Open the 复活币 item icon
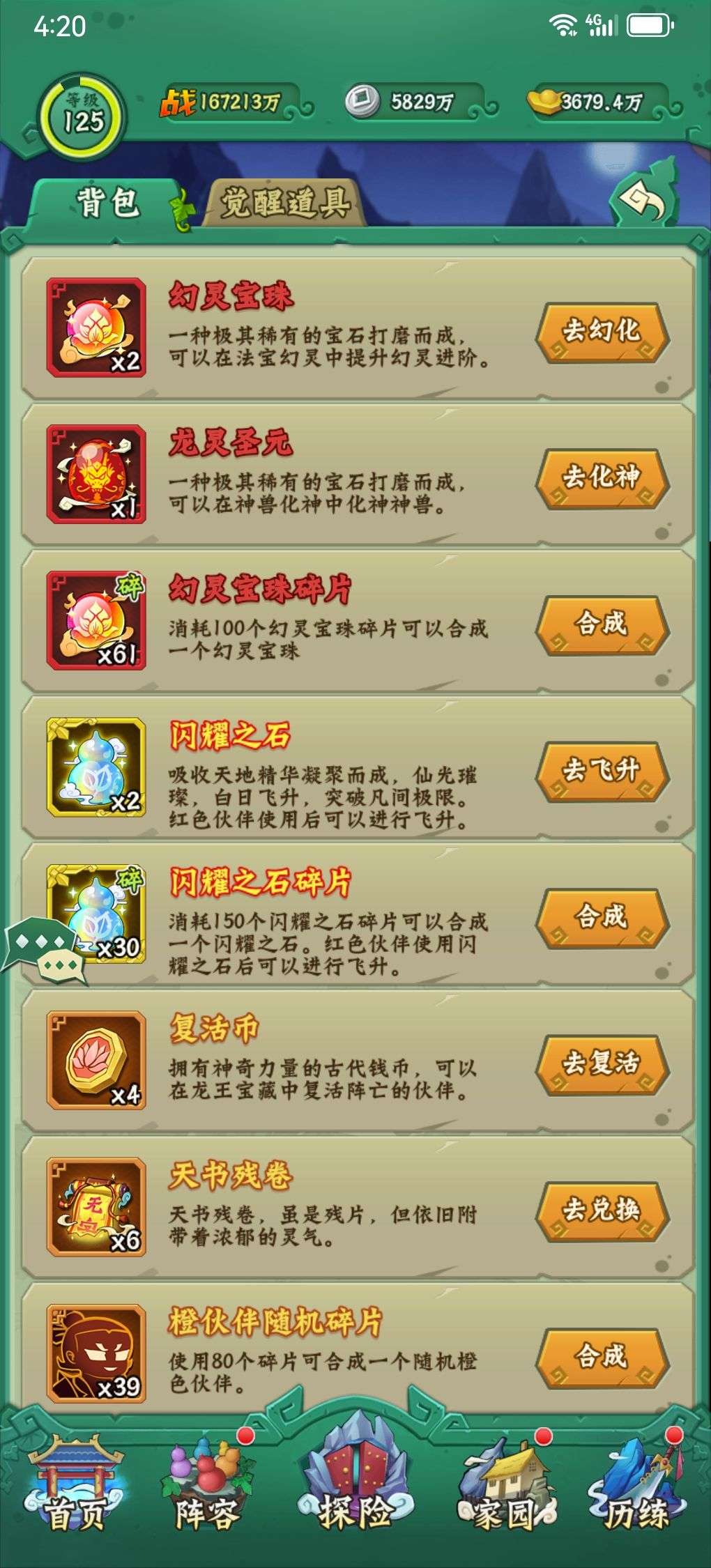711x1568 pixels. point(96,1060)
